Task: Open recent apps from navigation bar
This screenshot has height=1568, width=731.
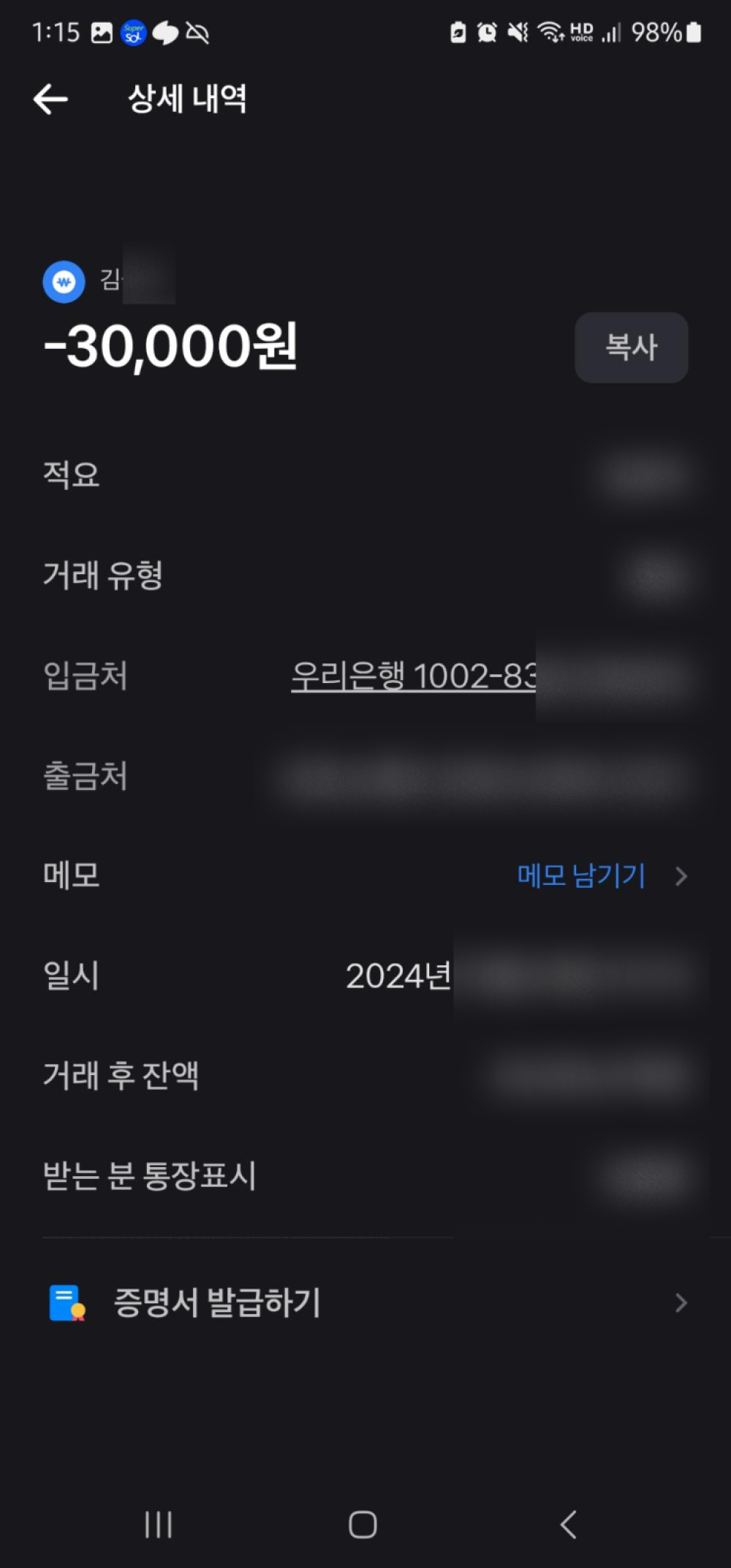Action: (158, 1525)
